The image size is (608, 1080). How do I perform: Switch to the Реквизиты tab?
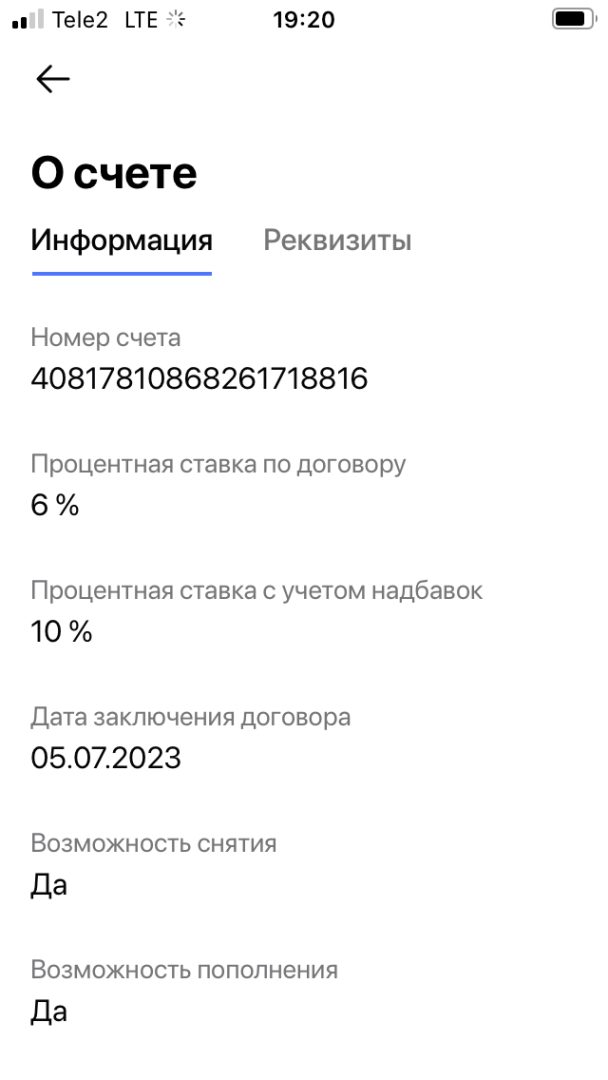337,241
